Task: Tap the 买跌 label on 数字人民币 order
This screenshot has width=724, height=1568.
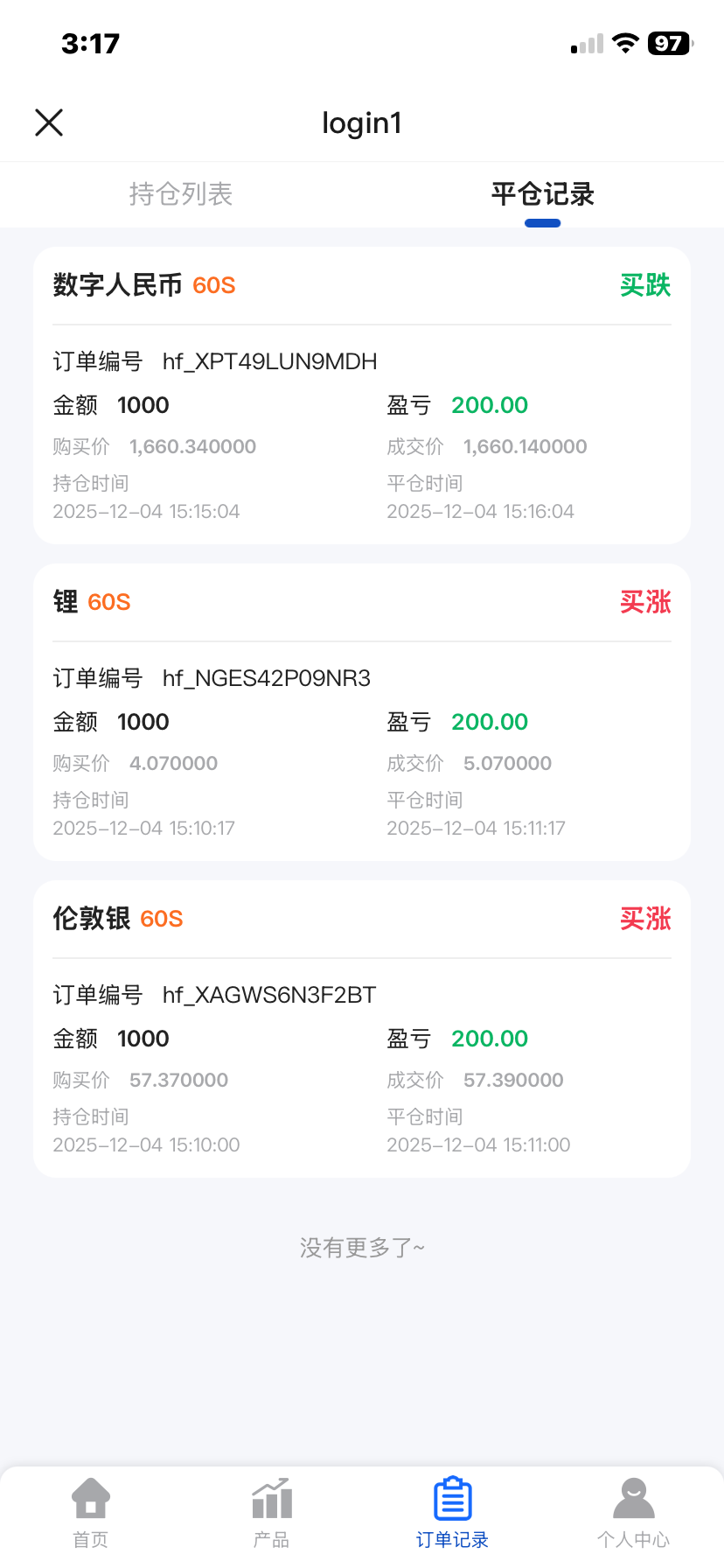Action: point(645,285)
